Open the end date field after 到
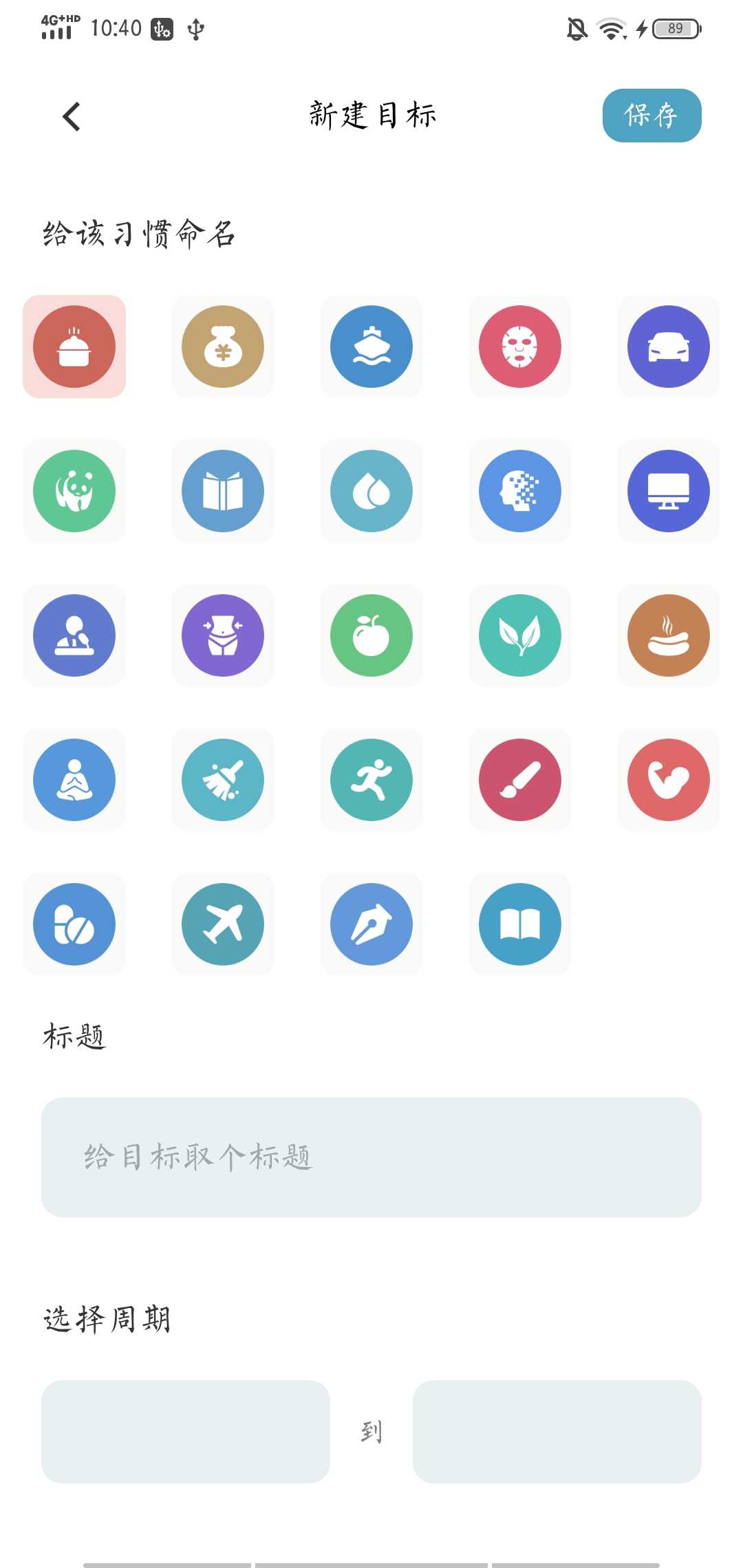This screenshot has width=743, height=1568. point(557,1431)
